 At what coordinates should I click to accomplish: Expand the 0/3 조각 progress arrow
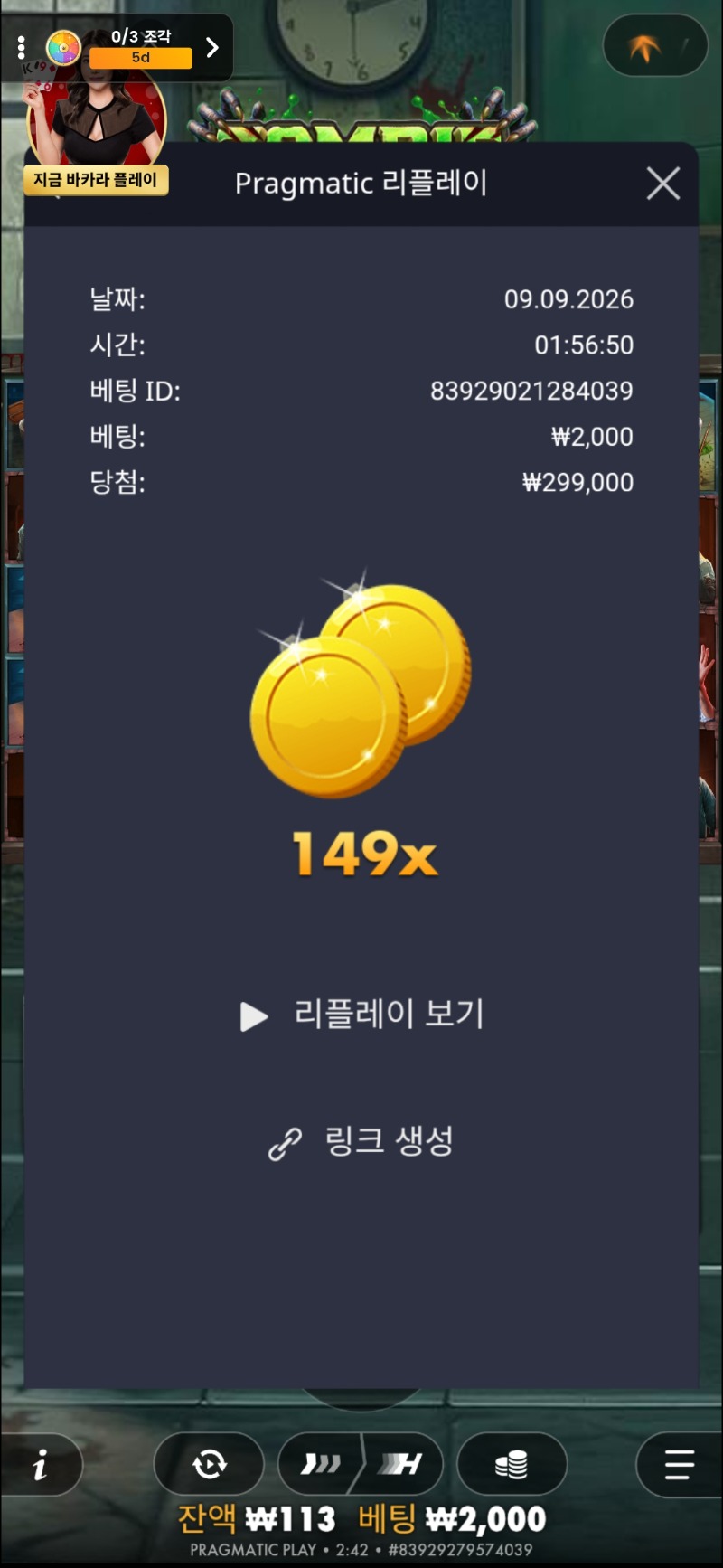click(212, 47)
